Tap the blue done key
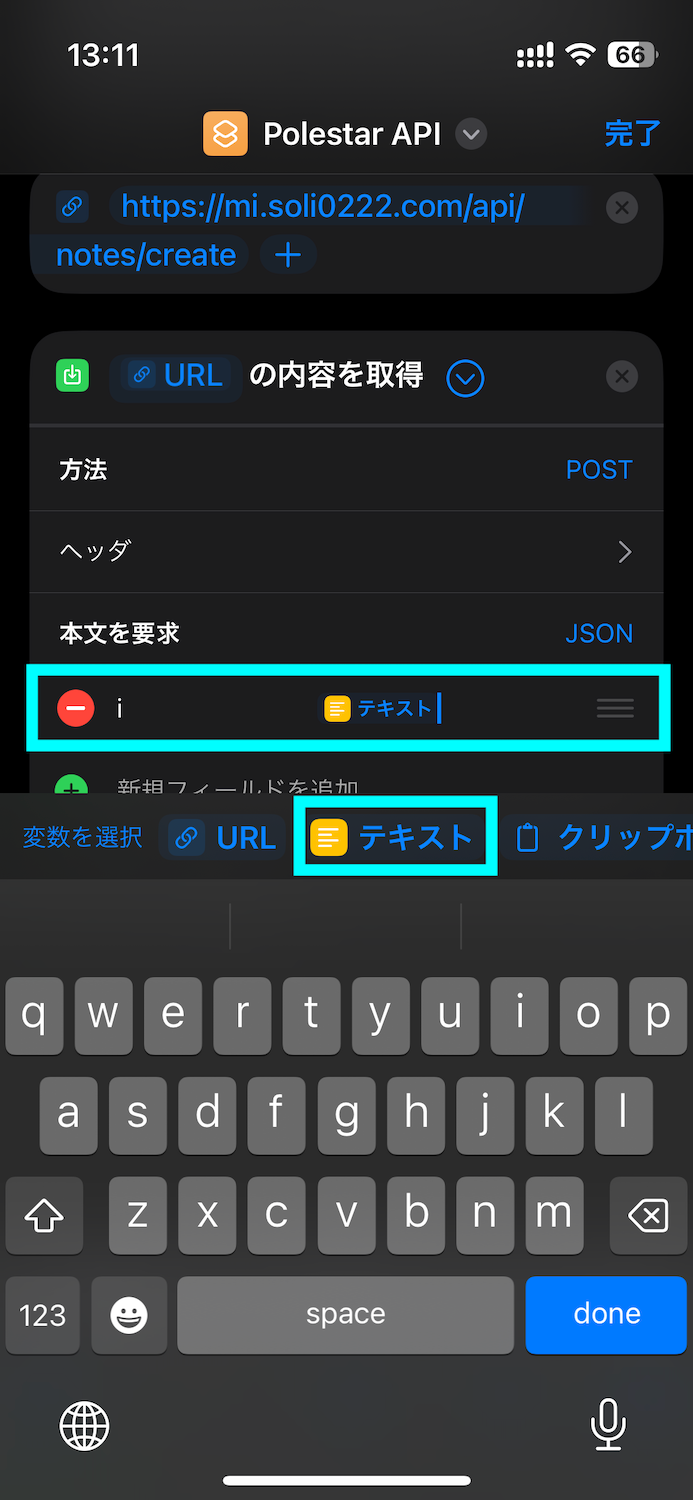The height and width of the screenshot is (1500, 693). point(606,1313)
